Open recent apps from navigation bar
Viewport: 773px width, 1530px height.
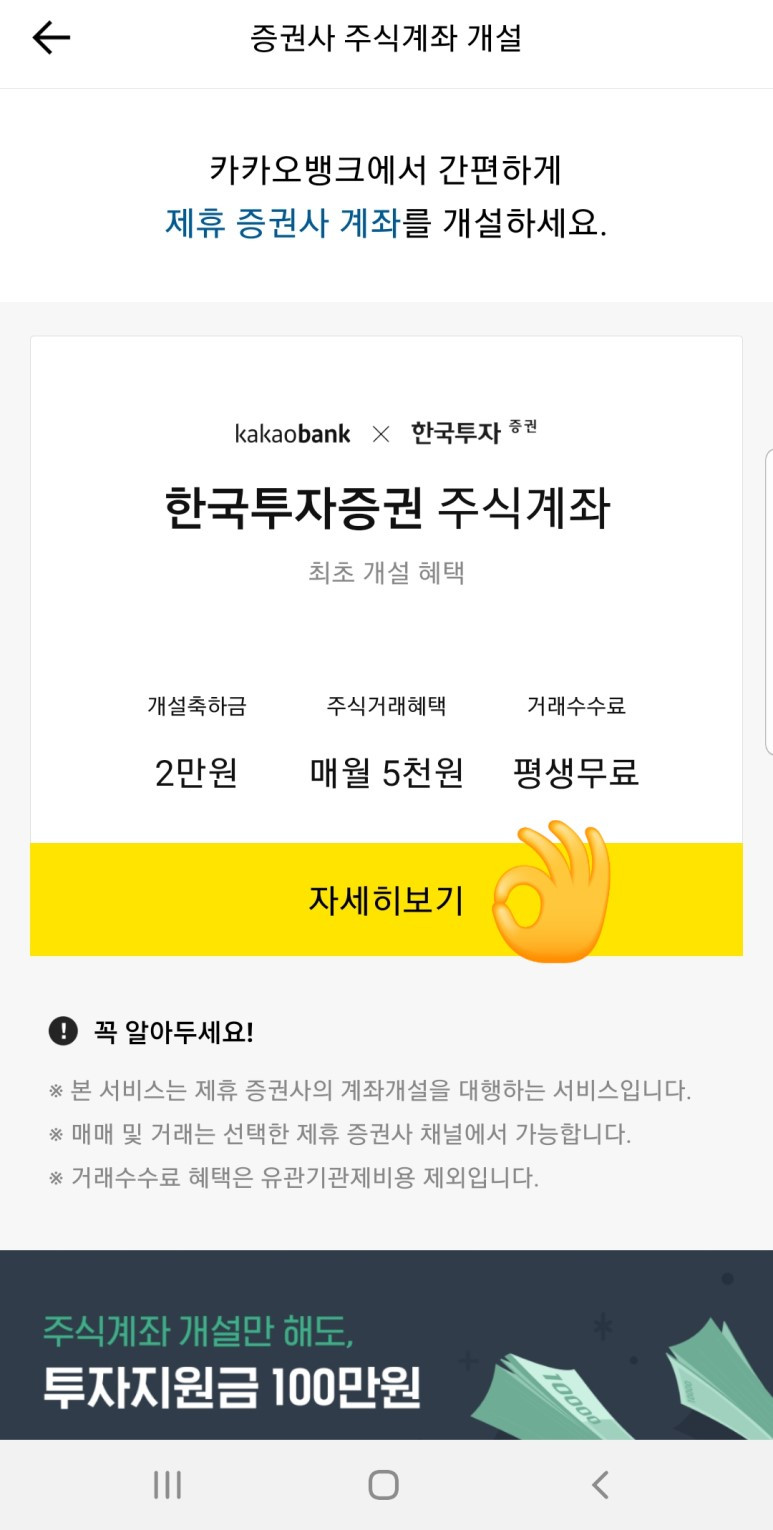(x=167, y=1485)
